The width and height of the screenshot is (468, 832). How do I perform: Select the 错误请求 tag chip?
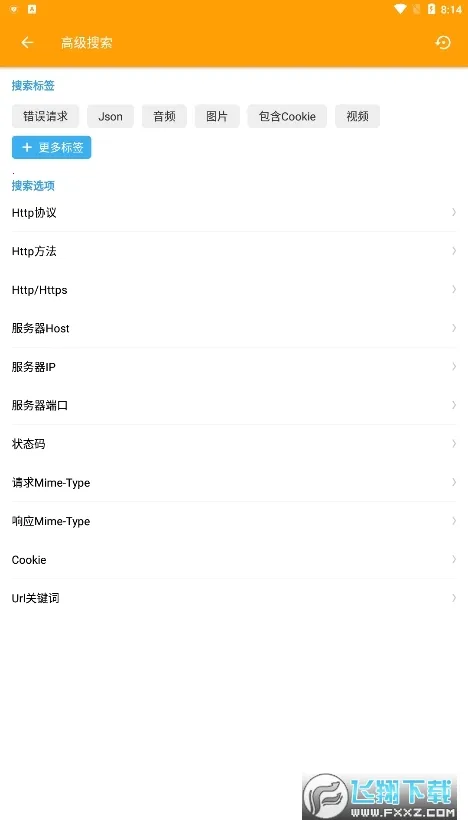[x=46, y=116]
